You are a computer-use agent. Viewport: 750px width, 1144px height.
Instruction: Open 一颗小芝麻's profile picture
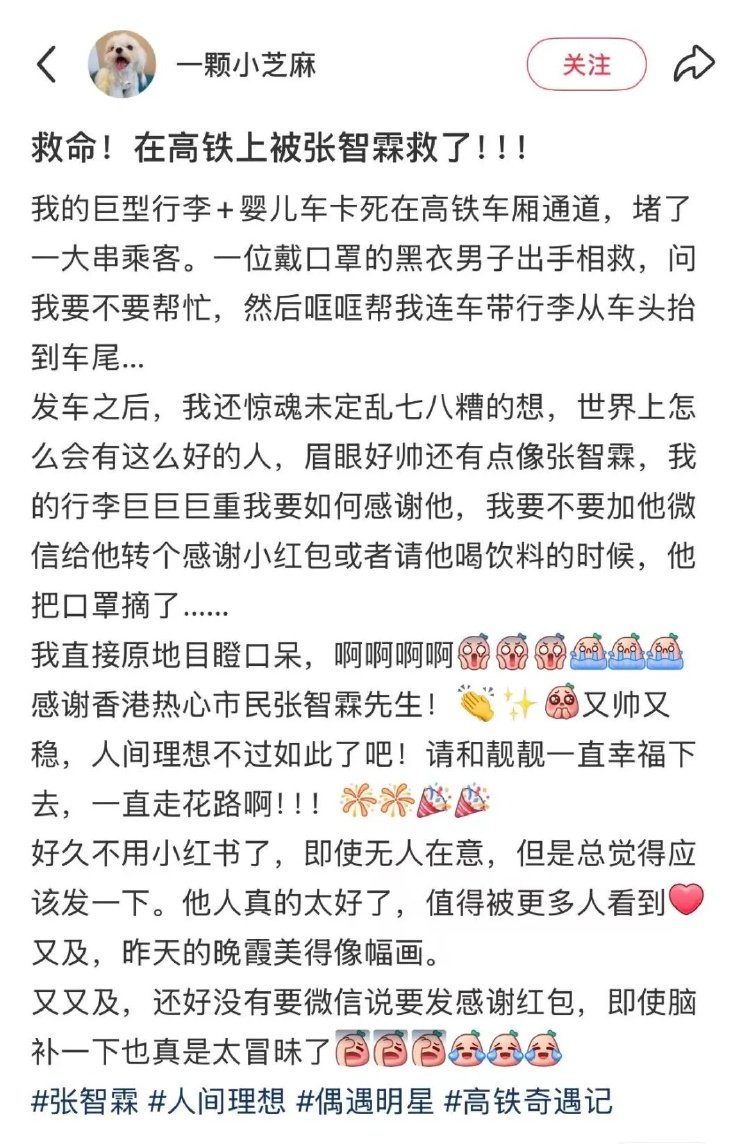(x=123, y=64)
